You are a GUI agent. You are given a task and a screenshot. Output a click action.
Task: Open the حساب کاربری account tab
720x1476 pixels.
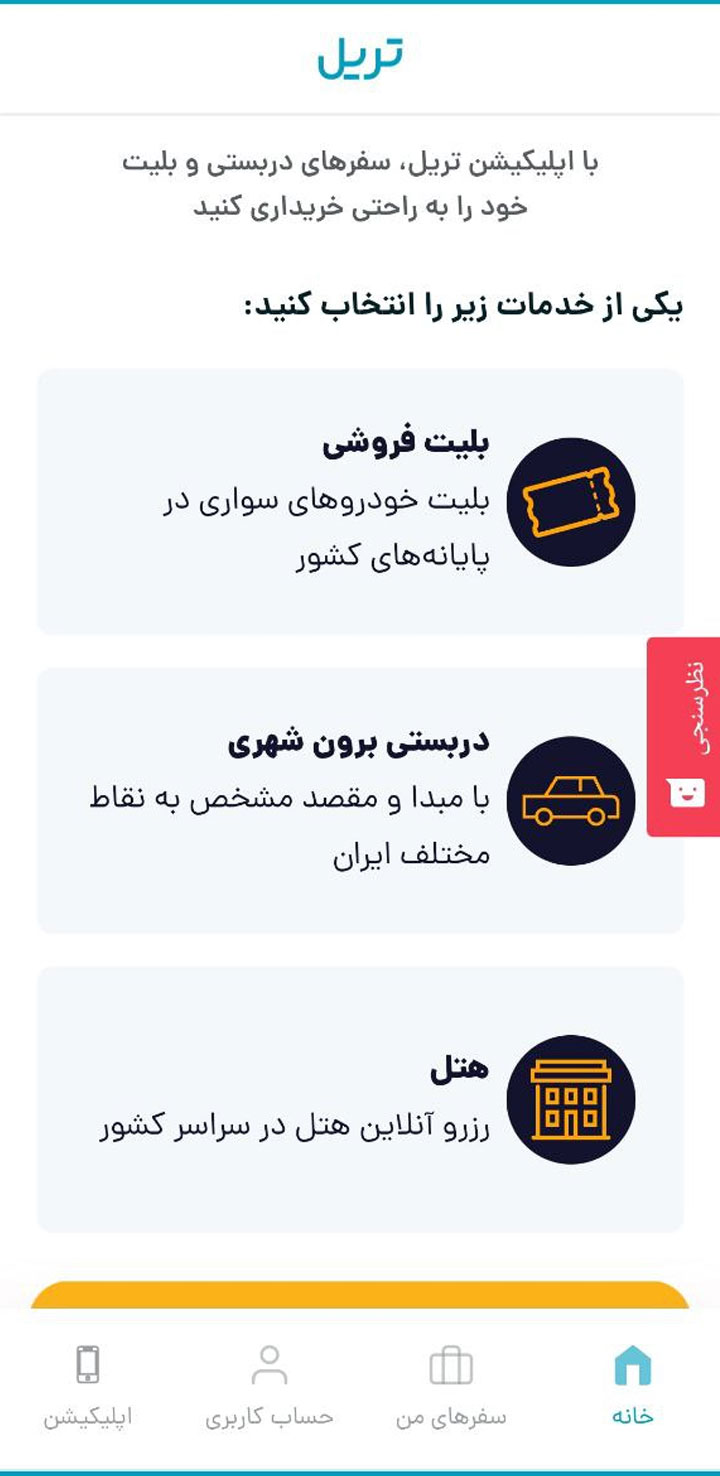pyautogui.click(x=269, y=1385)
